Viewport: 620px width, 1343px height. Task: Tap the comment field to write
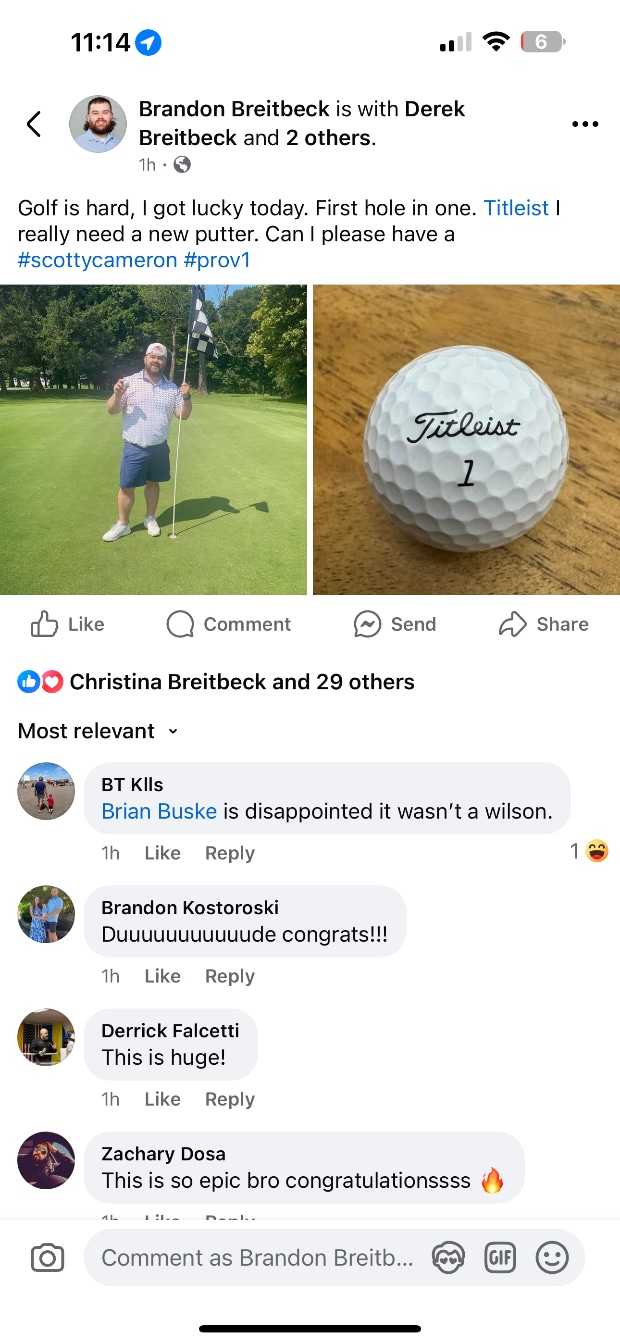tap(258, 1258)
